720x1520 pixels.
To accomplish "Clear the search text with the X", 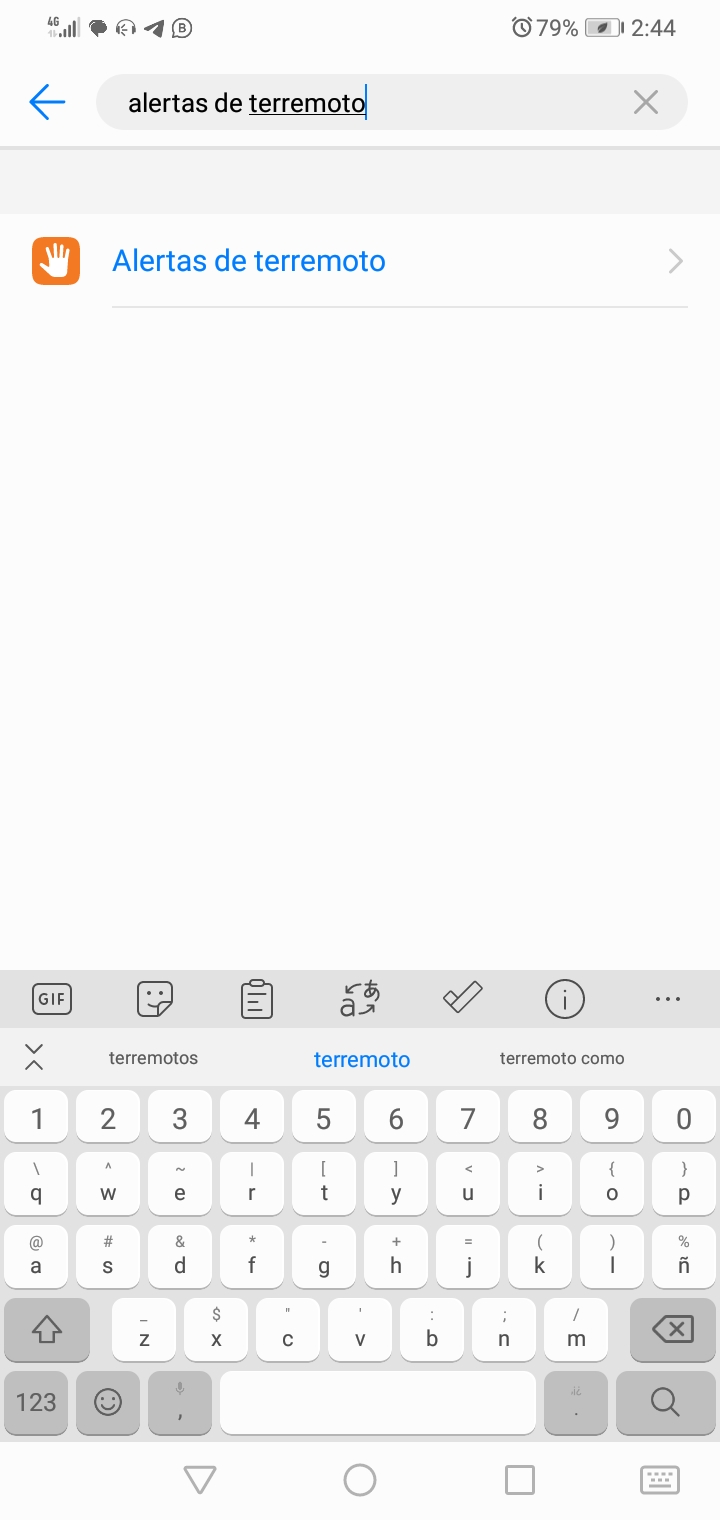I will (646, 102).
